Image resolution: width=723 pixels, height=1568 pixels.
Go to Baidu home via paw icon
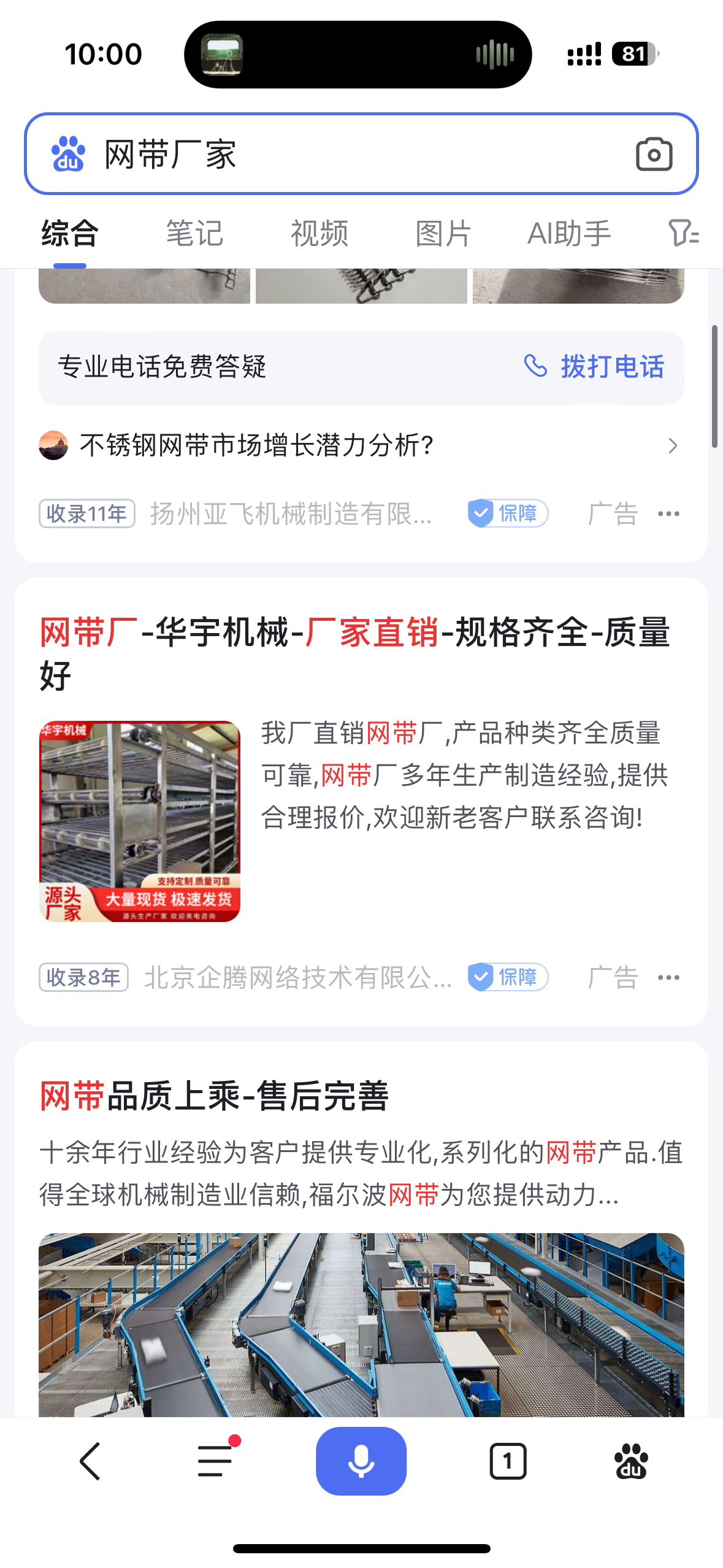tap(631, 1461)
